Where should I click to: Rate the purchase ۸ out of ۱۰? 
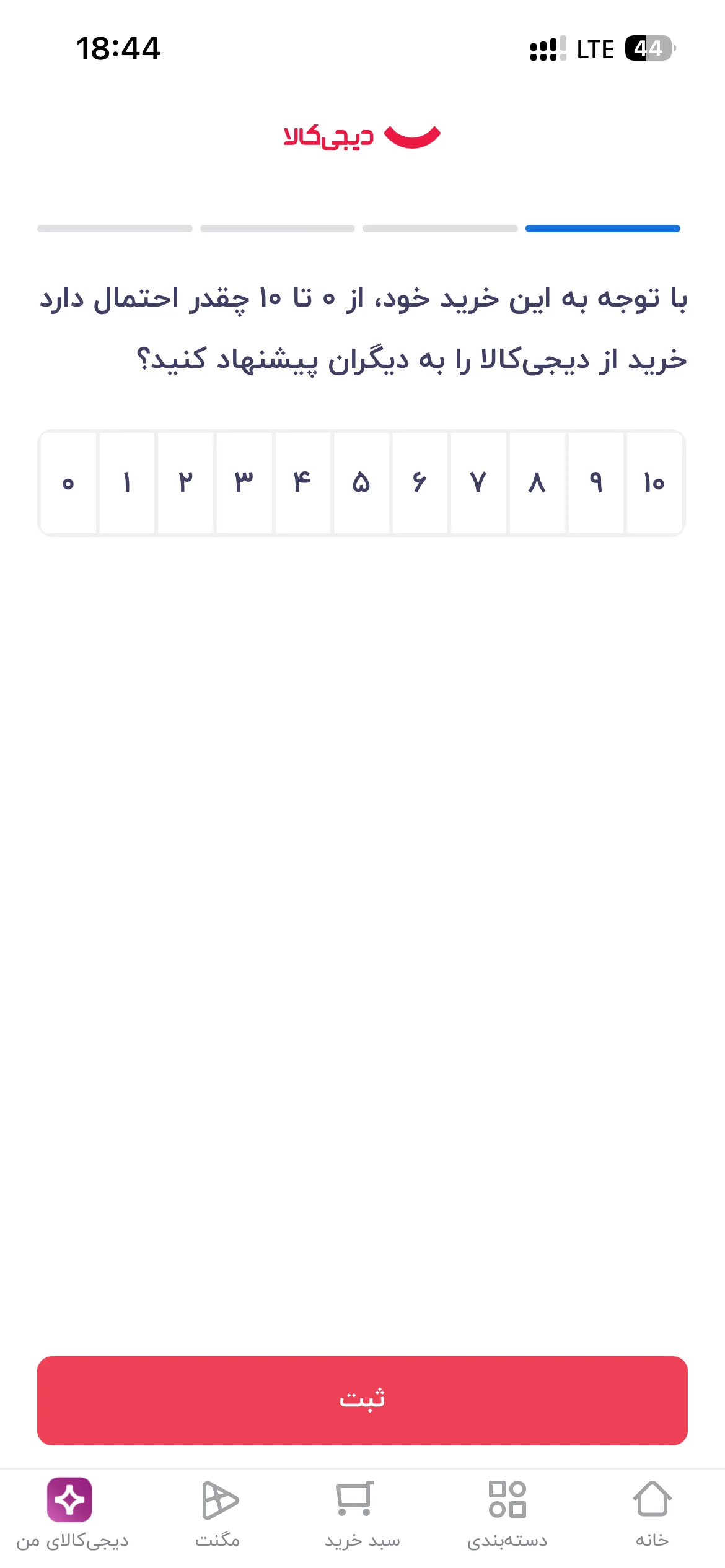[x=537, y=482]
